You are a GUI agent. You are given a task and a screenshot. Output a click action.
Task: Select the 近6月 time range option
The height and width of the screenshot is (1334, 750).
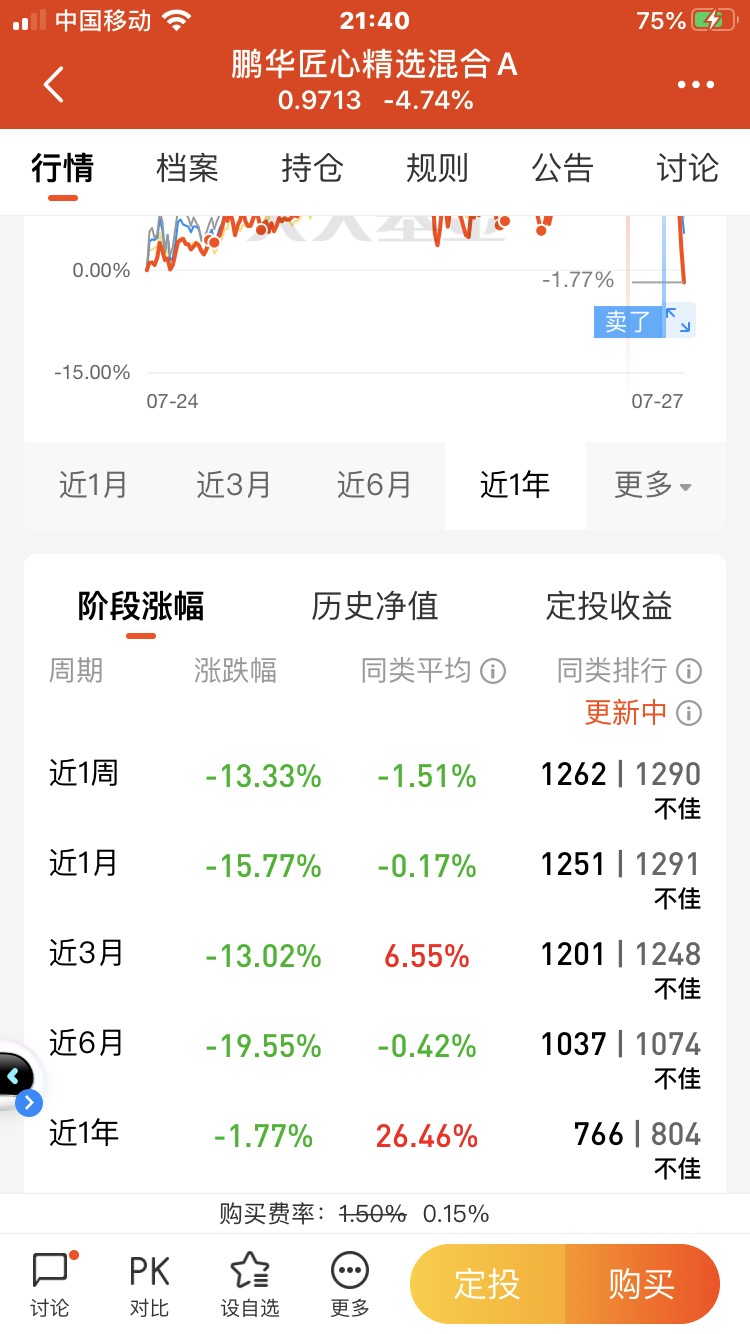click(x=373, y=486)
